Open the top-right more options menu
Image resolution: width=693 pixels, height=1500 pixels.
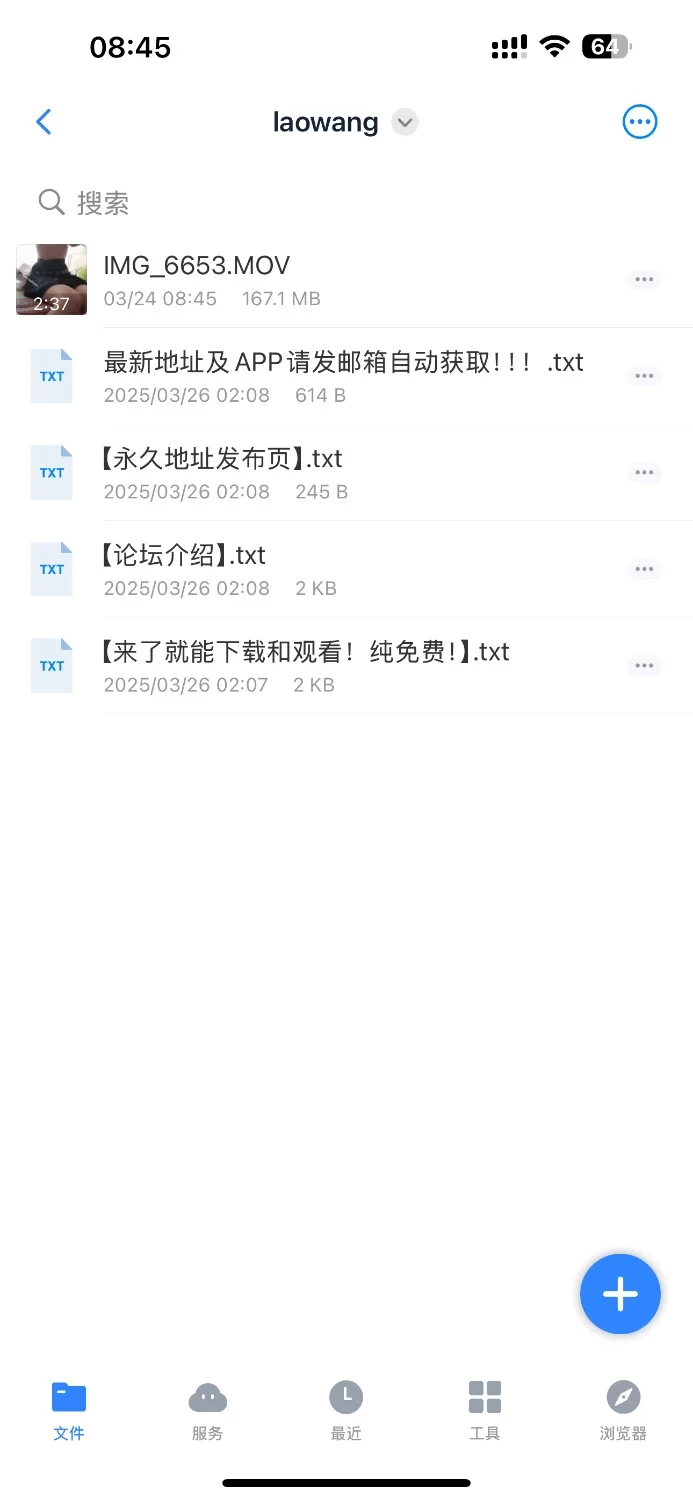pyautogui.click(x=640, y=122)
